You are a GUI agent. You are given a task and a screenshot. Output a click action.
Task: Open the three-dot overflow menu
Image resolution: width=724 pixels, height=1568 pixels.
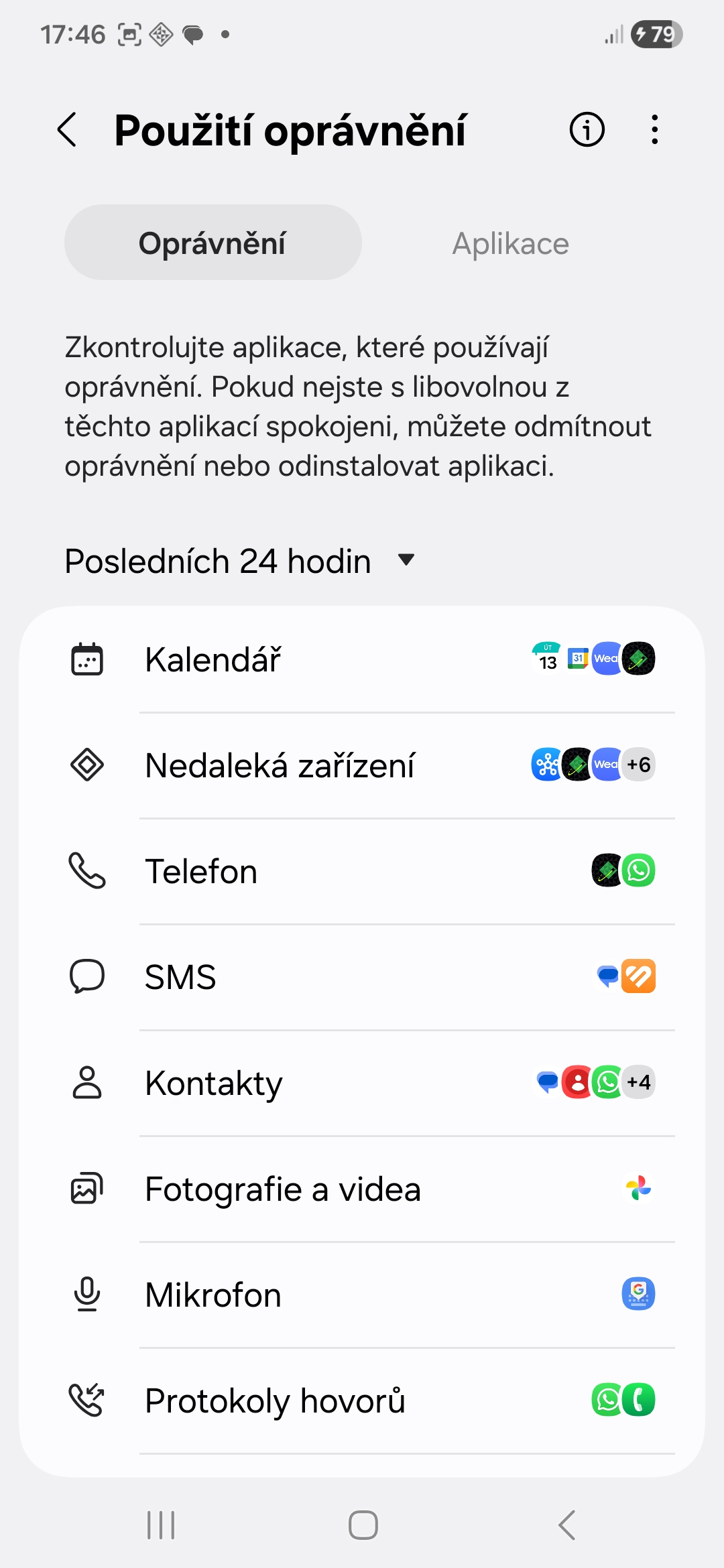tap(654, 129)
